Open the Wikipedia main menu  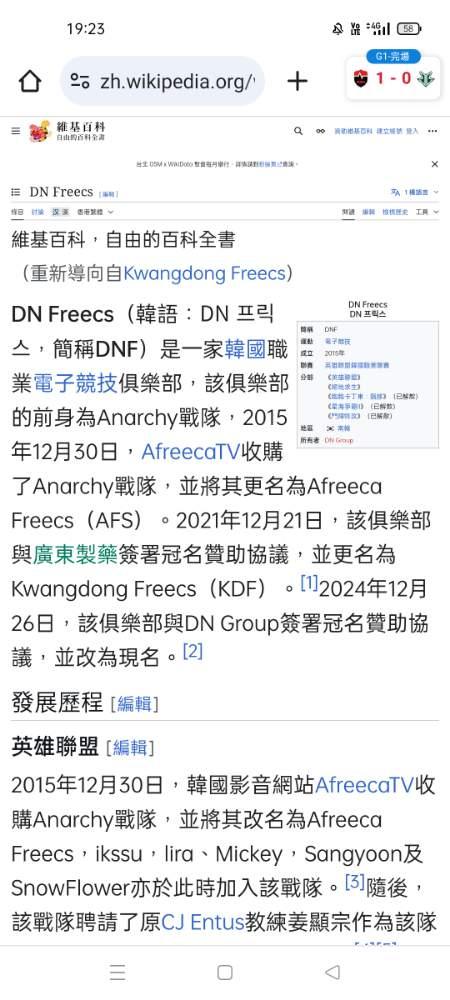pyautogui.click(x=16, y=131)
